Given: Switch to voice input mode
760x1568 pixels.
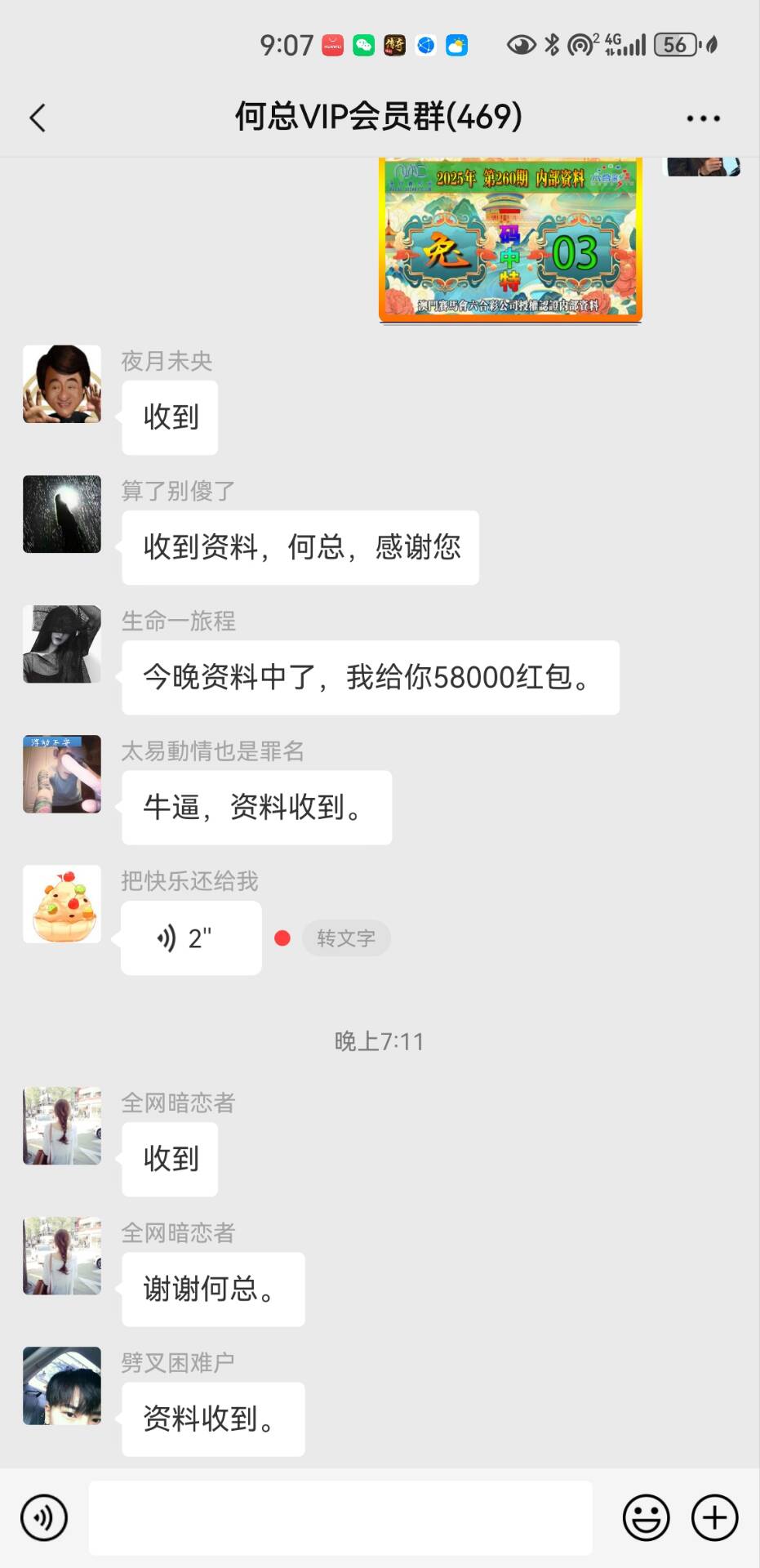Looking at the screenshot, I should [44, 1517].
